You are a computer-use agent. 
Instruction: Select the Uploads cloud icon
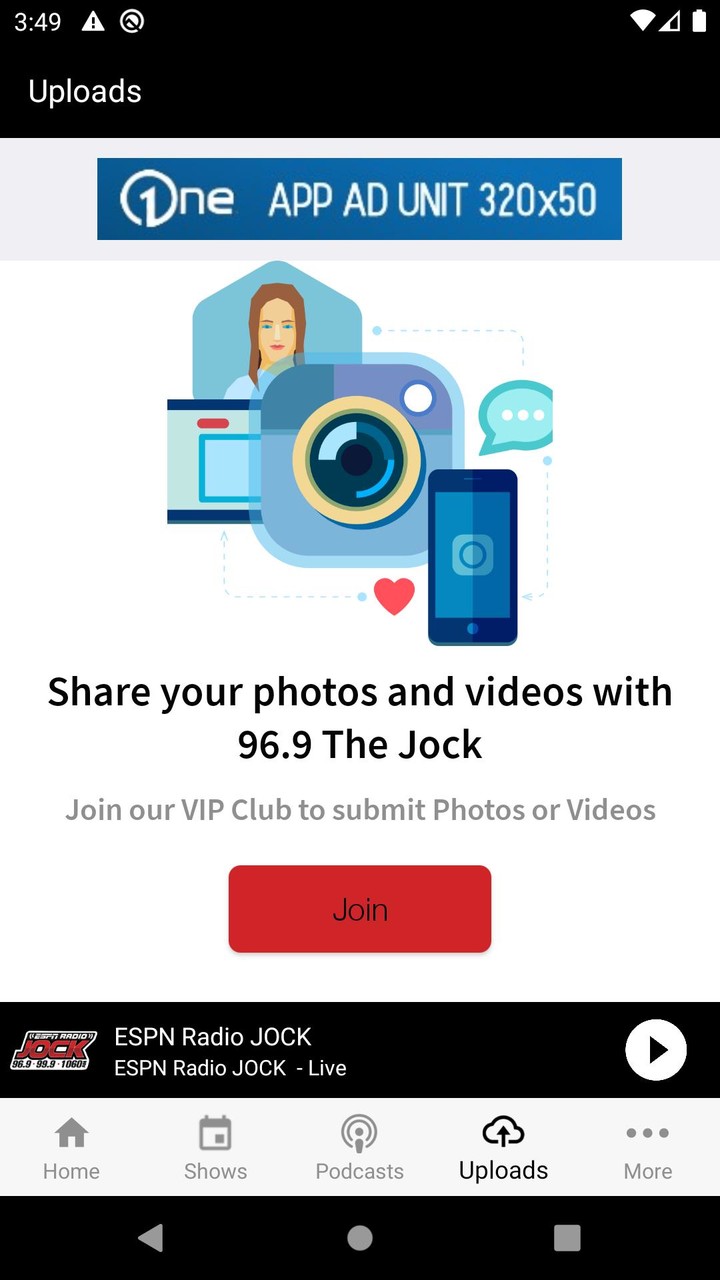pos(503,1134)
